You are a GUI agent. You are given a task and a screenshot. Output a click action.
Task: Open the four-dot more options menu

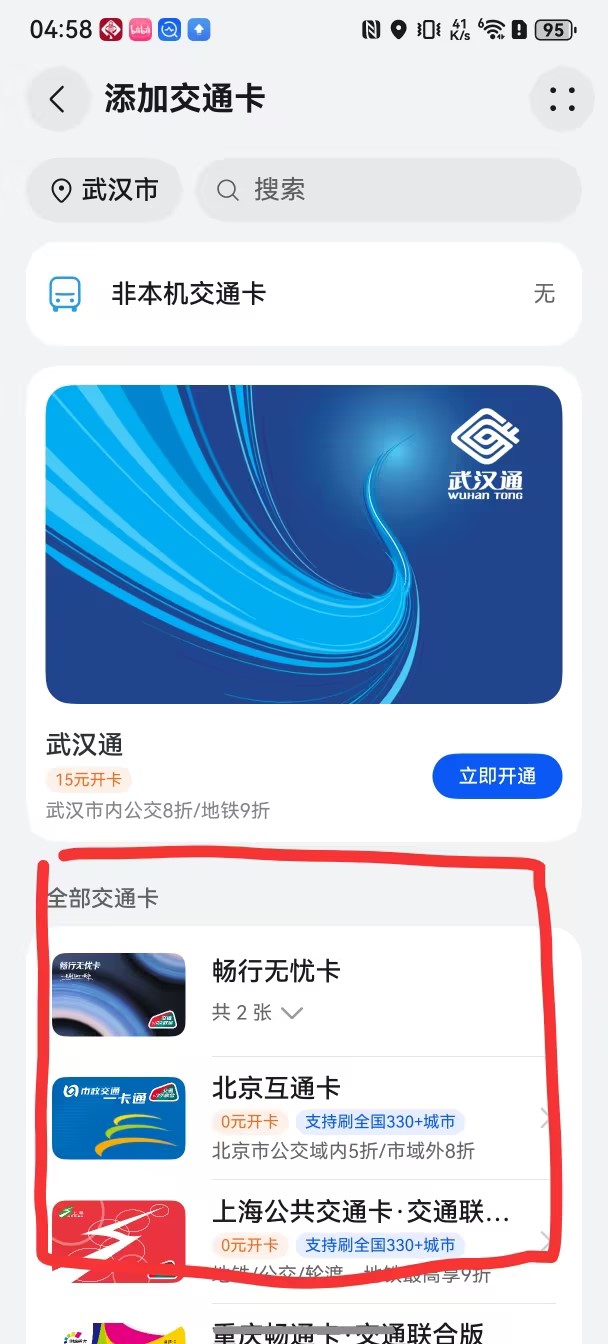[562, 99]
